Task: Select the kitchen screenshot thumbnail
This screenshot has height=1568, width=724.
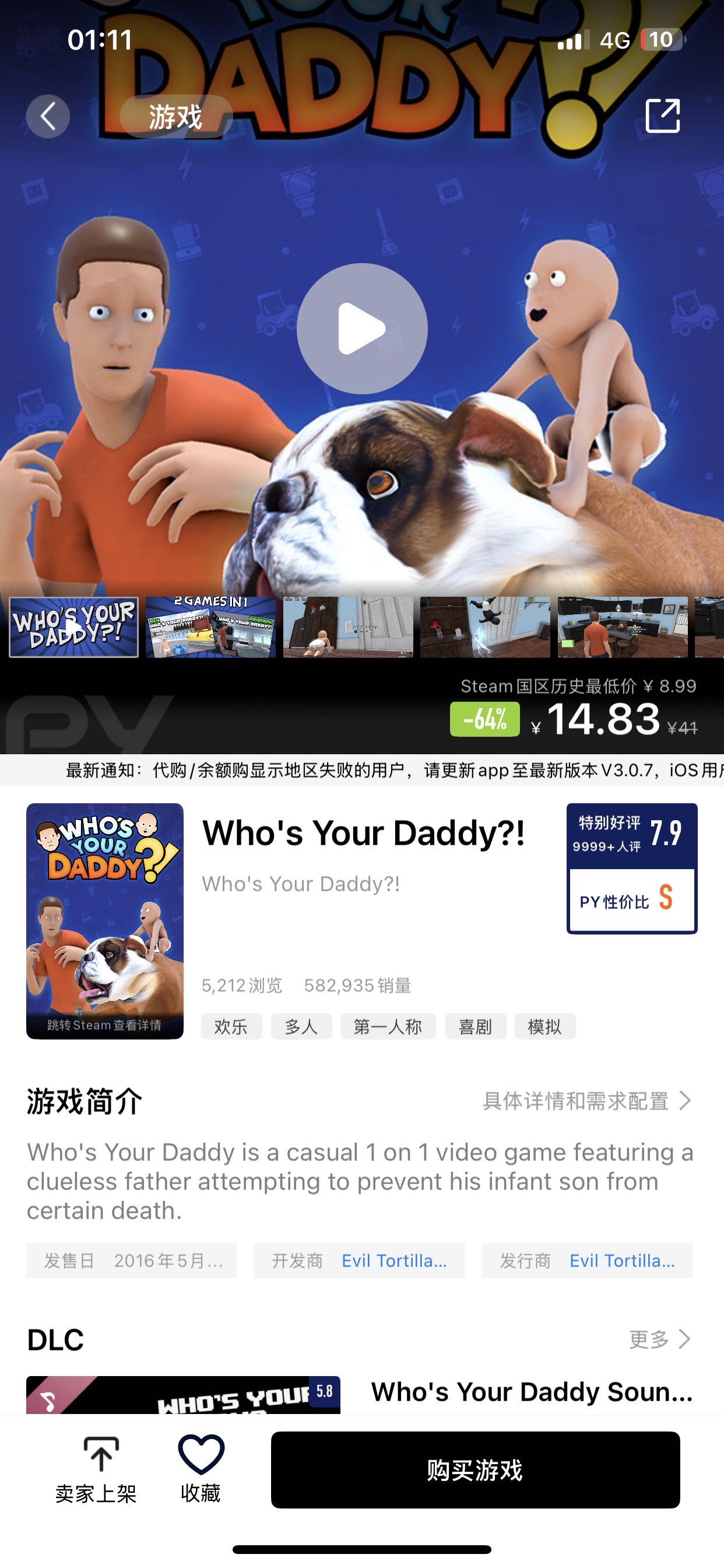Action: [x=623, y=627]
